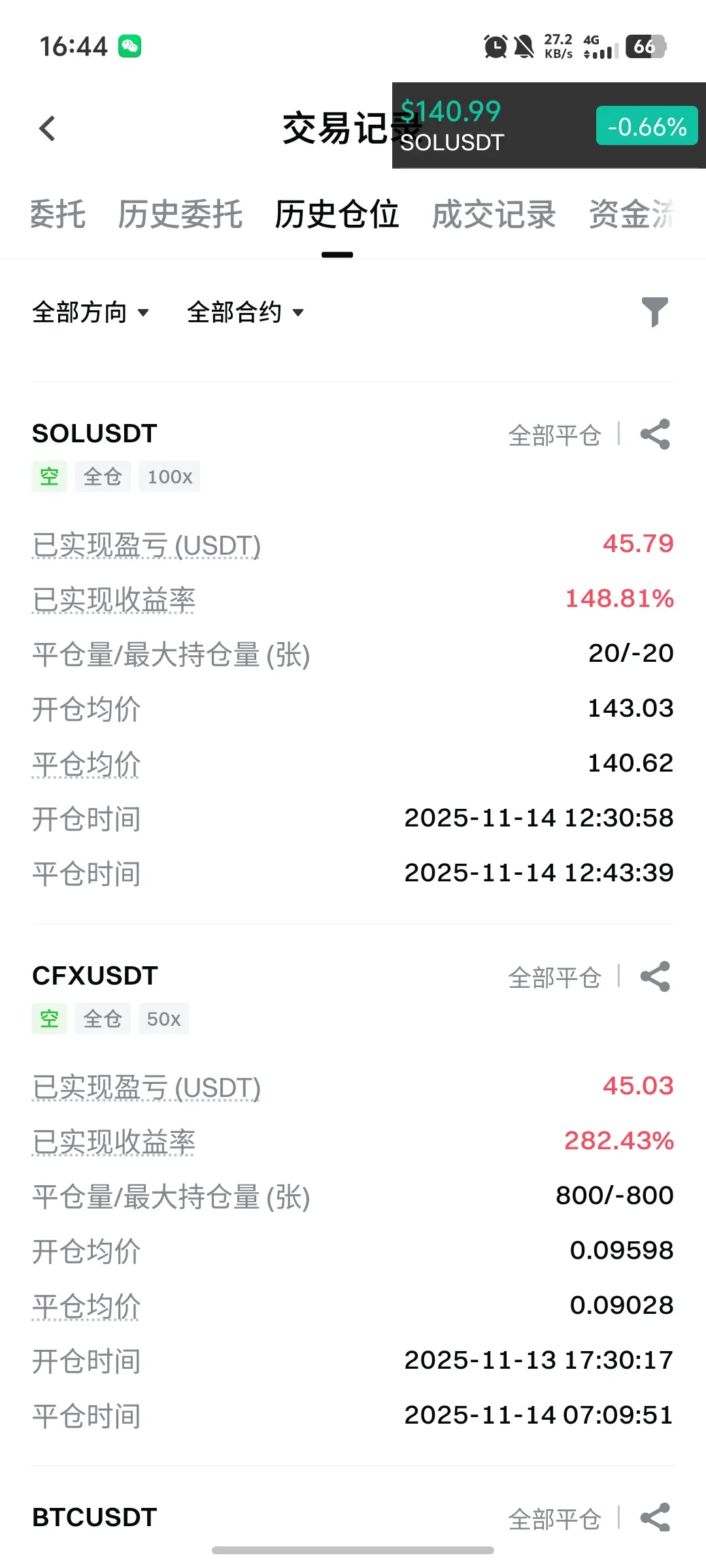Share the CFXUSDT position record
Image resolution: width=706 pixels, height=1568 pixels.
[655, 977]
